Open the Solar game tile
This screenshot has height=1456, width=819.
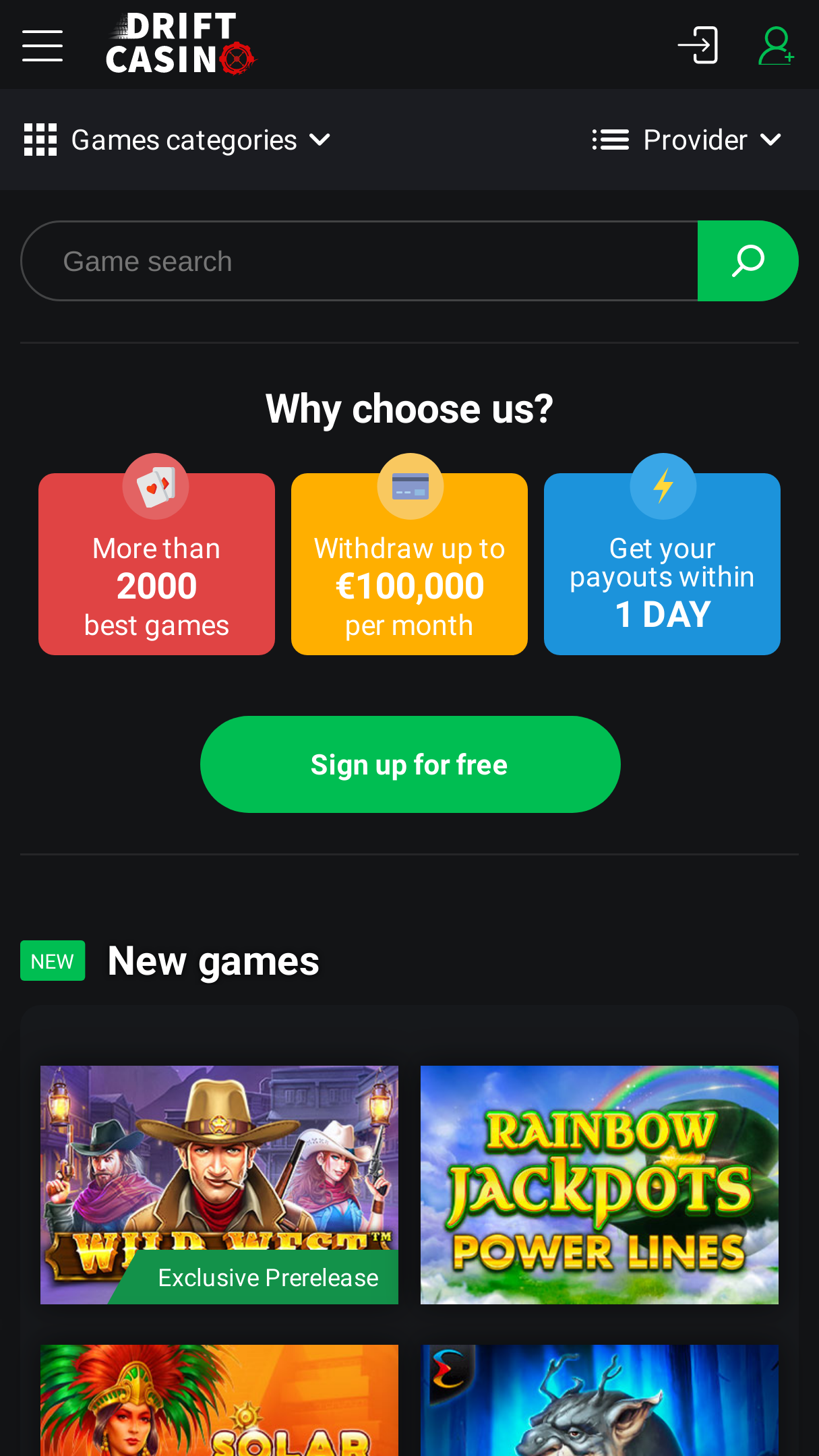point(219,1400)
